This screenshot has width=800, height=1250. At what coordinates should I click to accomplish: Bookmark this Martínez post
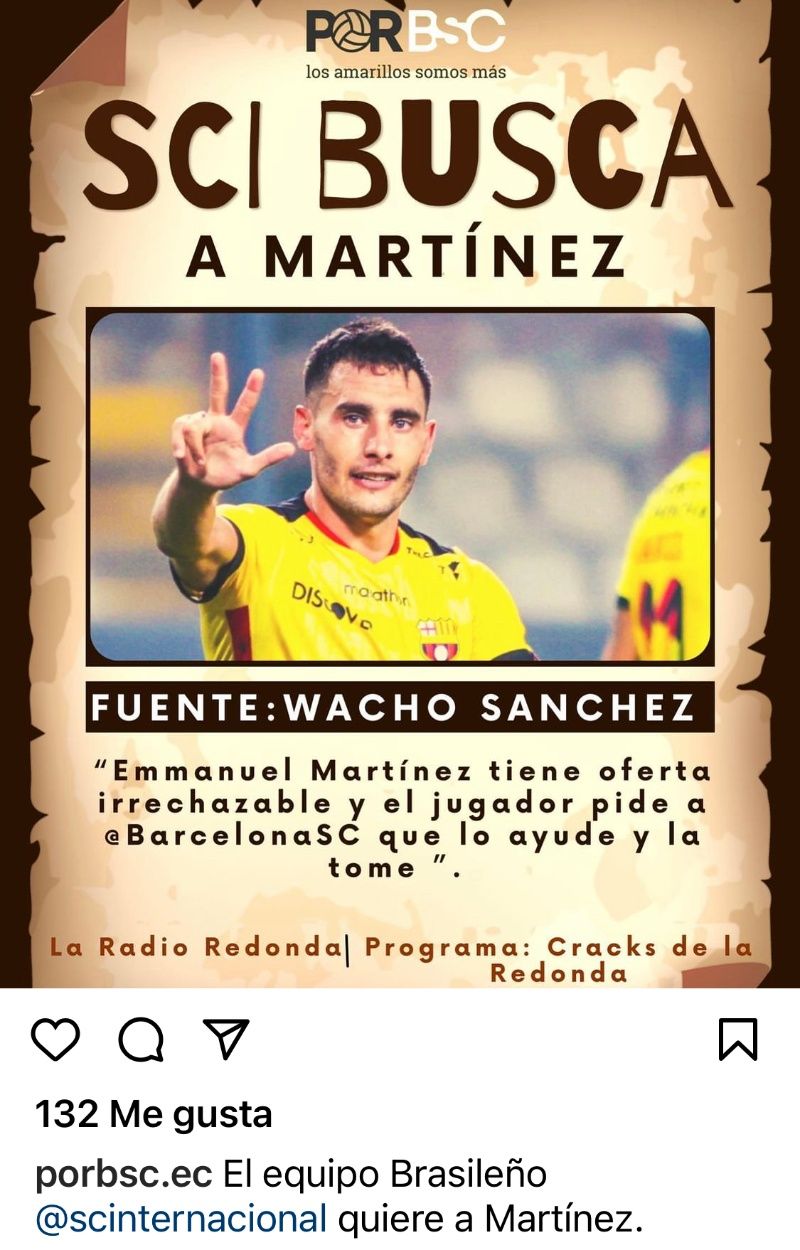coord(738,1040)
